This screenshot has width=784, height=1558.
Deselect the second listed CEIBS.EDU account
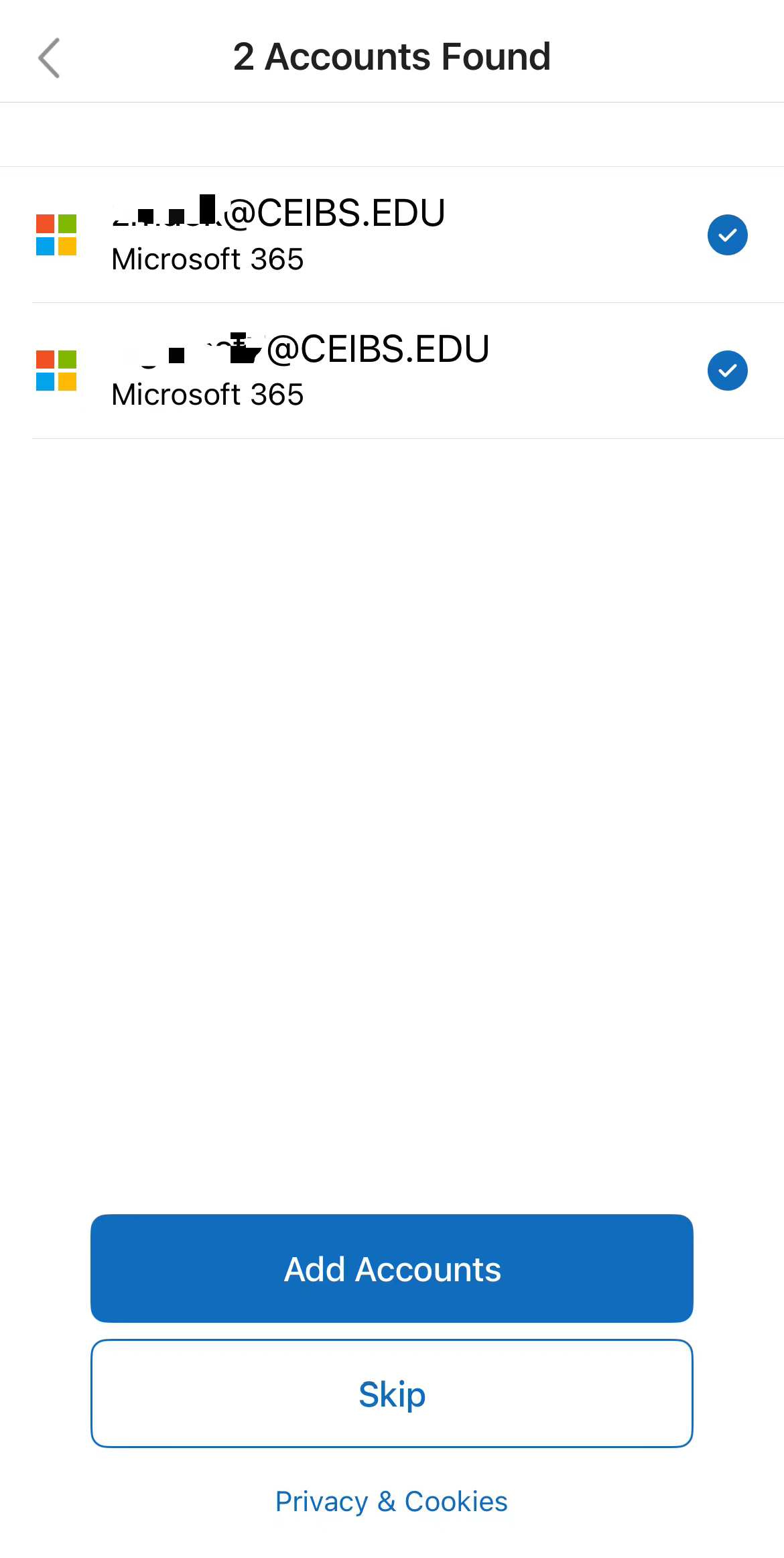[727, 371]
